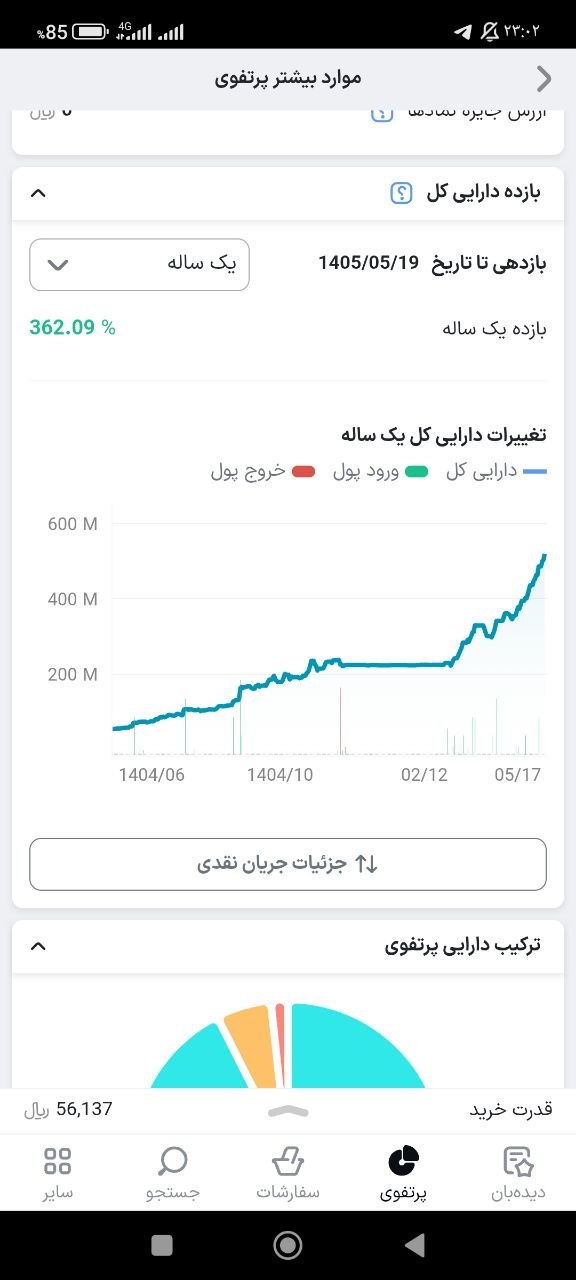576x1280 pixels.
Task: Go back using the header arrow
Action: point(544,78)
